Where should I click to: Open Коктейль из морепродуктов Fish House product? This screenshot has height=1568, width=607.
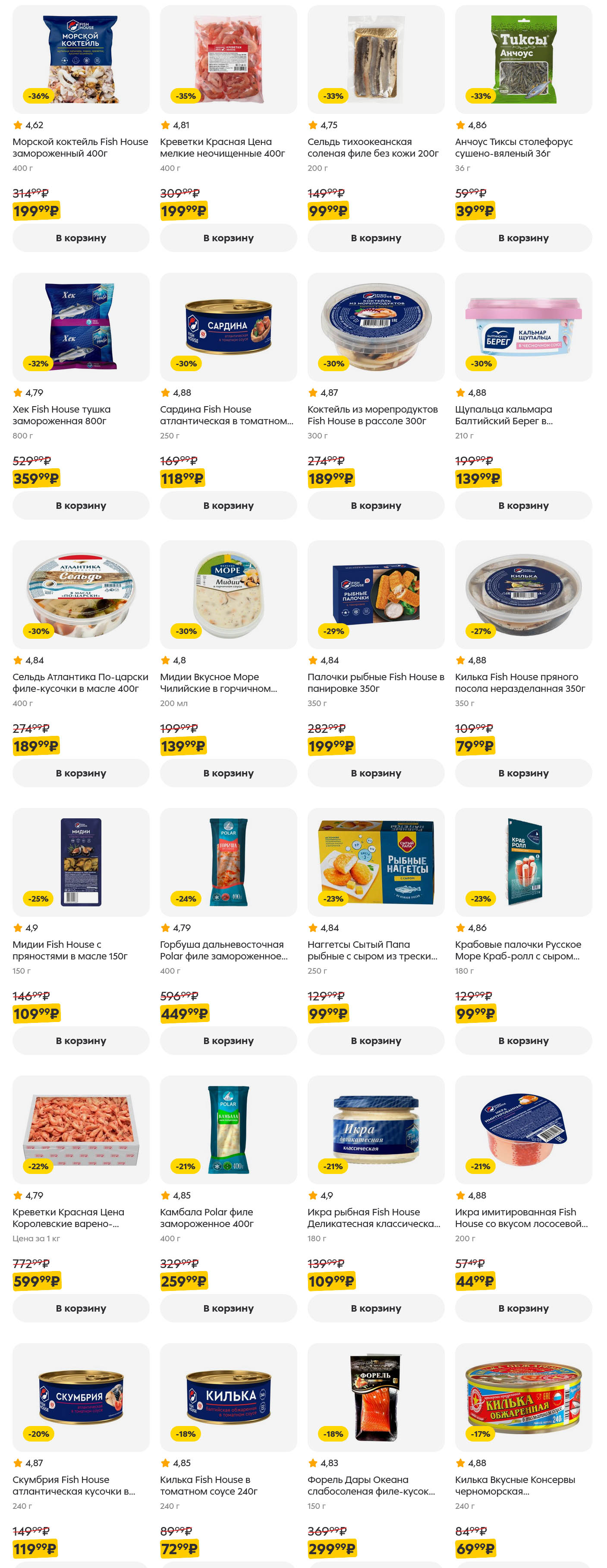(376, 327)
